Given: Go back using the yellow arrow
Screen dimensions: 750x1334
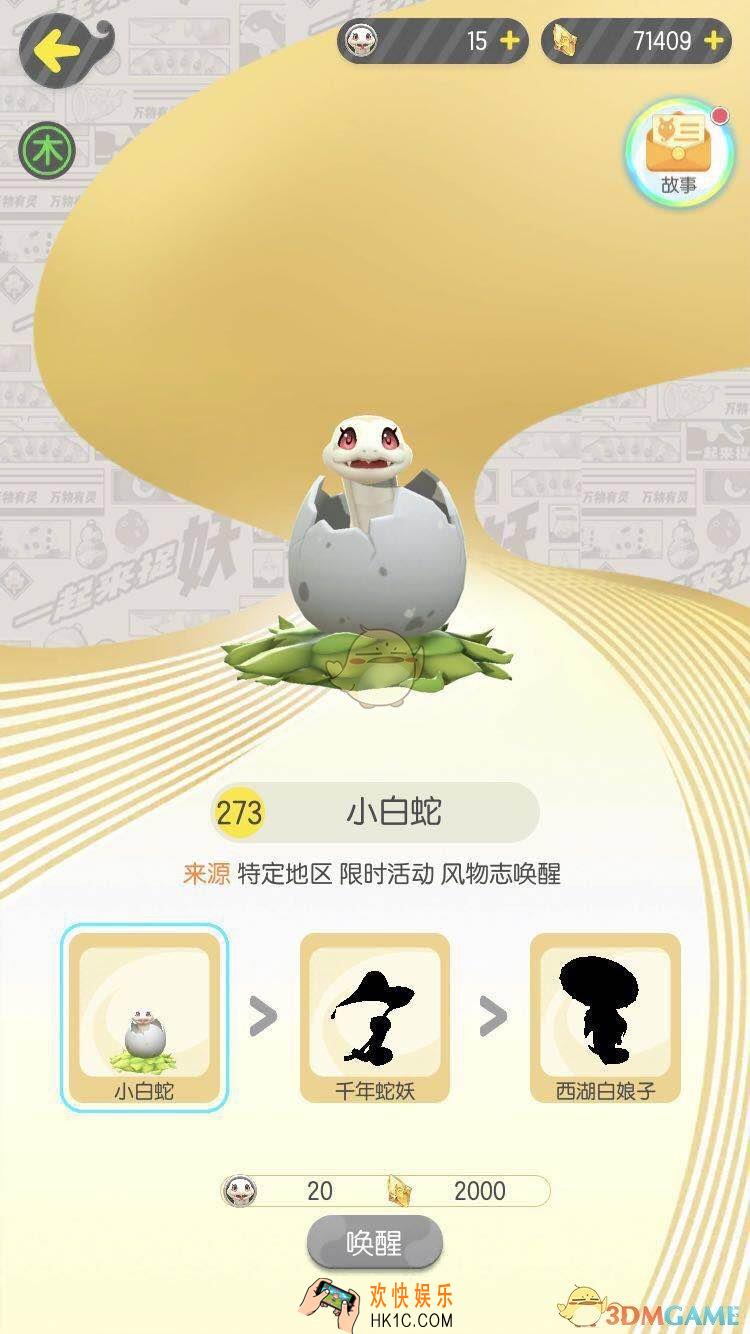Looking at the screenshot, I should (57, 50).
